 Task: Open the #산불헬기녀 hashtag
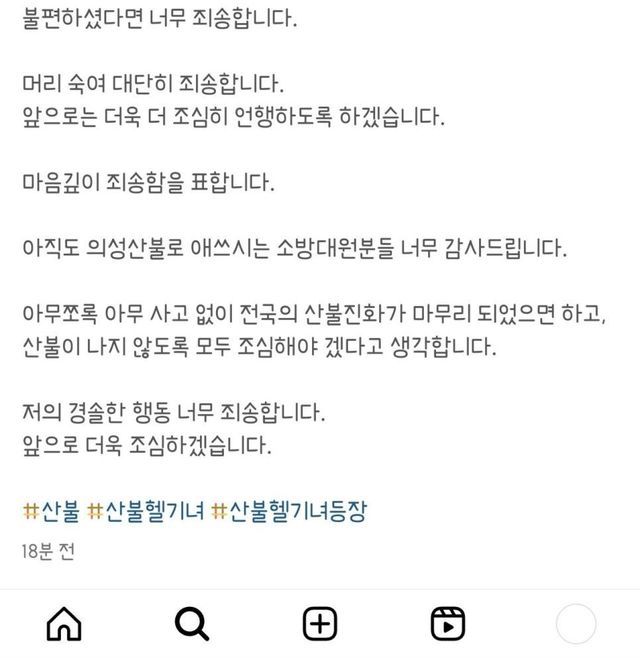(146, 512)
